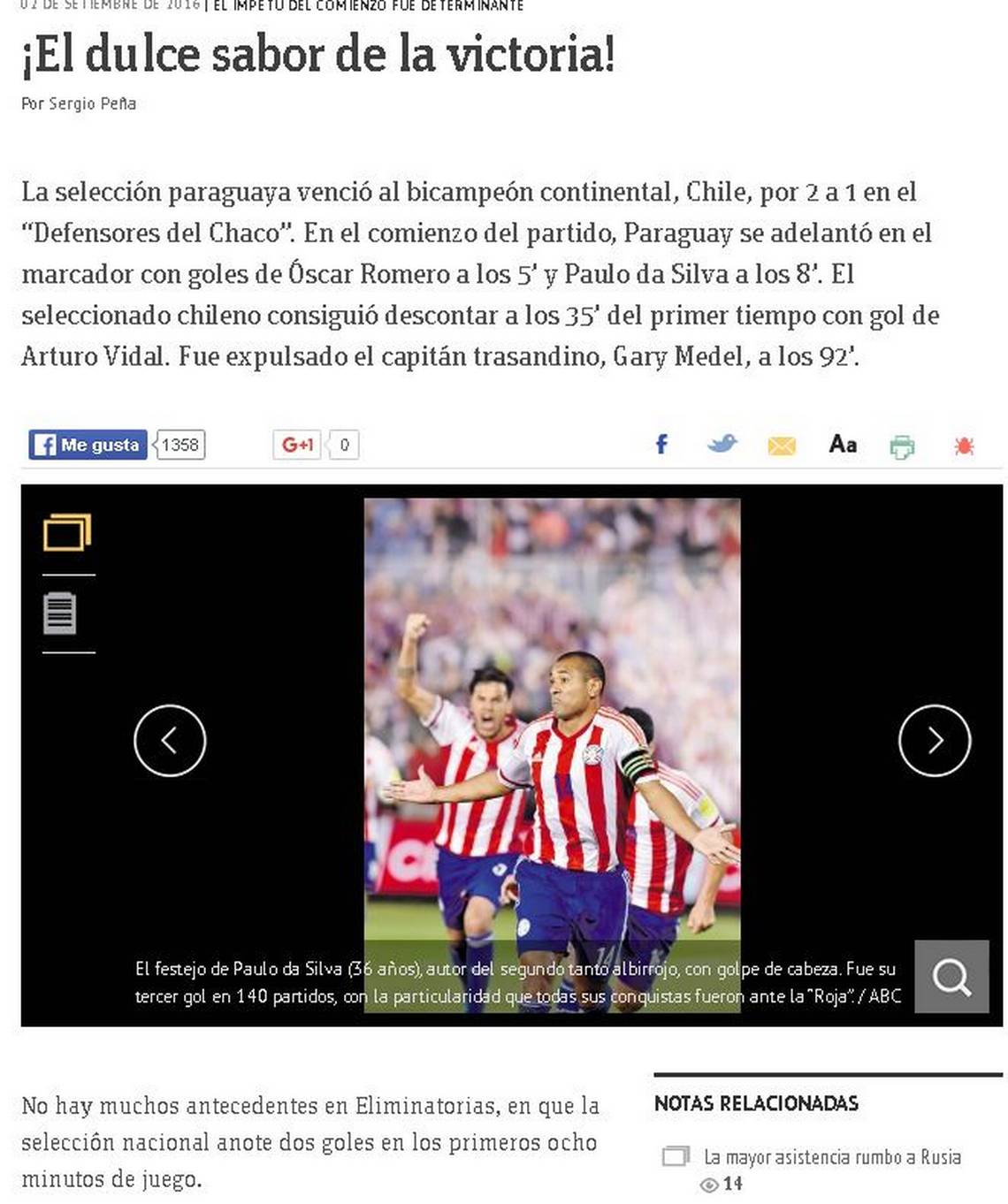Enlarge the photo with the magnifier
Image resolution: width=1008 pixels, height=1204 pixels.
point(951,977)
